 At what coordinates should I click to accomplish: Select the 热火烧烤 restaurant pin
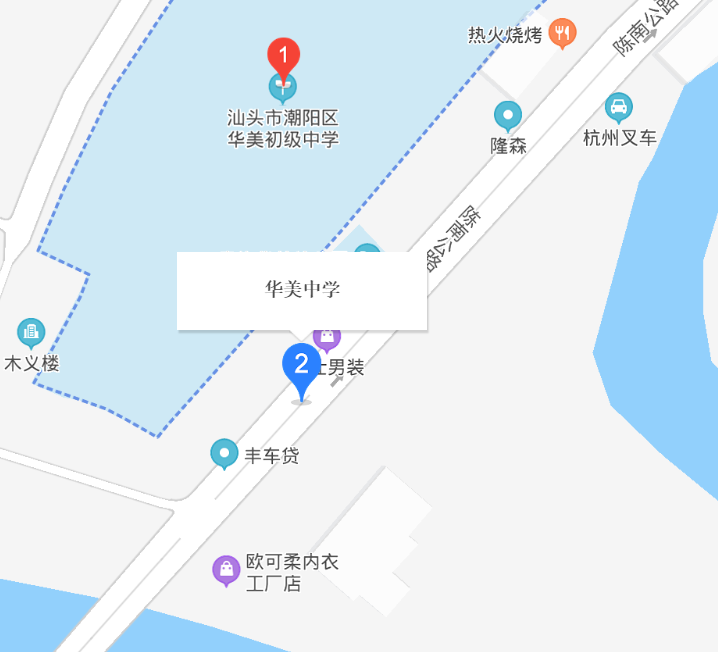click(563, 34)
